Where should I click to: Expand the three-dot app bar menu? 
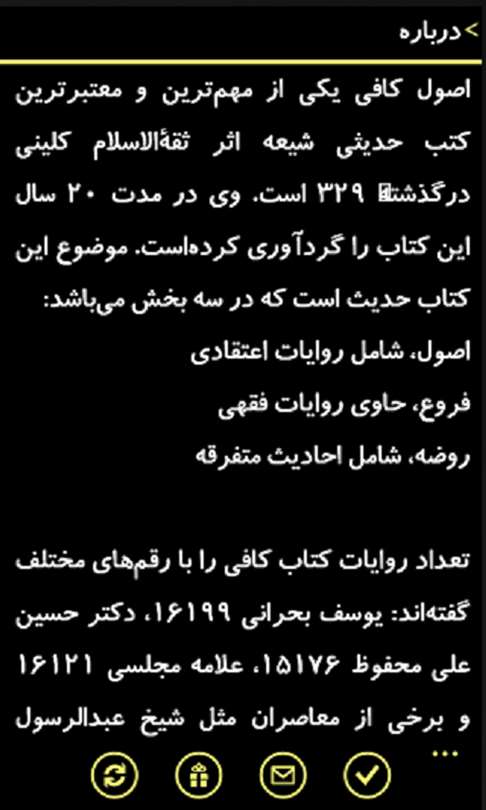tap(445, 754)
